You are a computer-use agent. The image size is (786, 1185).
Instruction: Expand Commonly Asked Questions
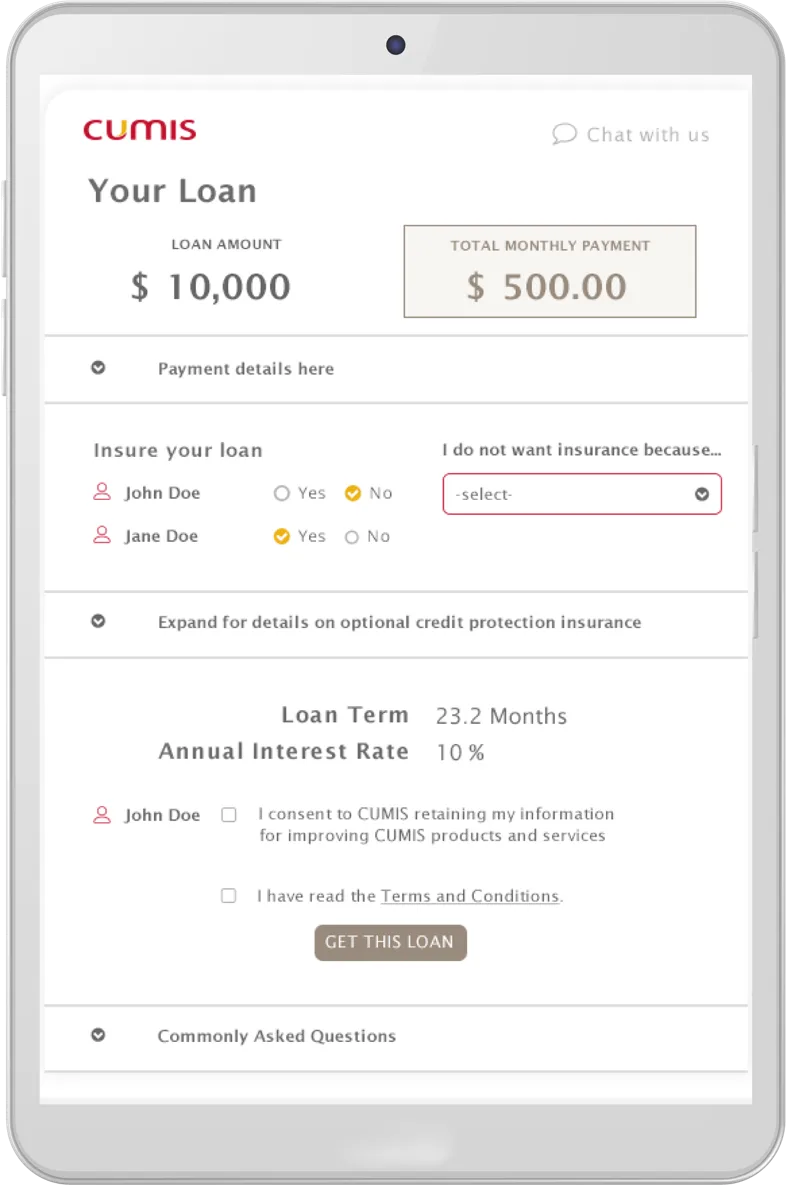pos(98,1035)
